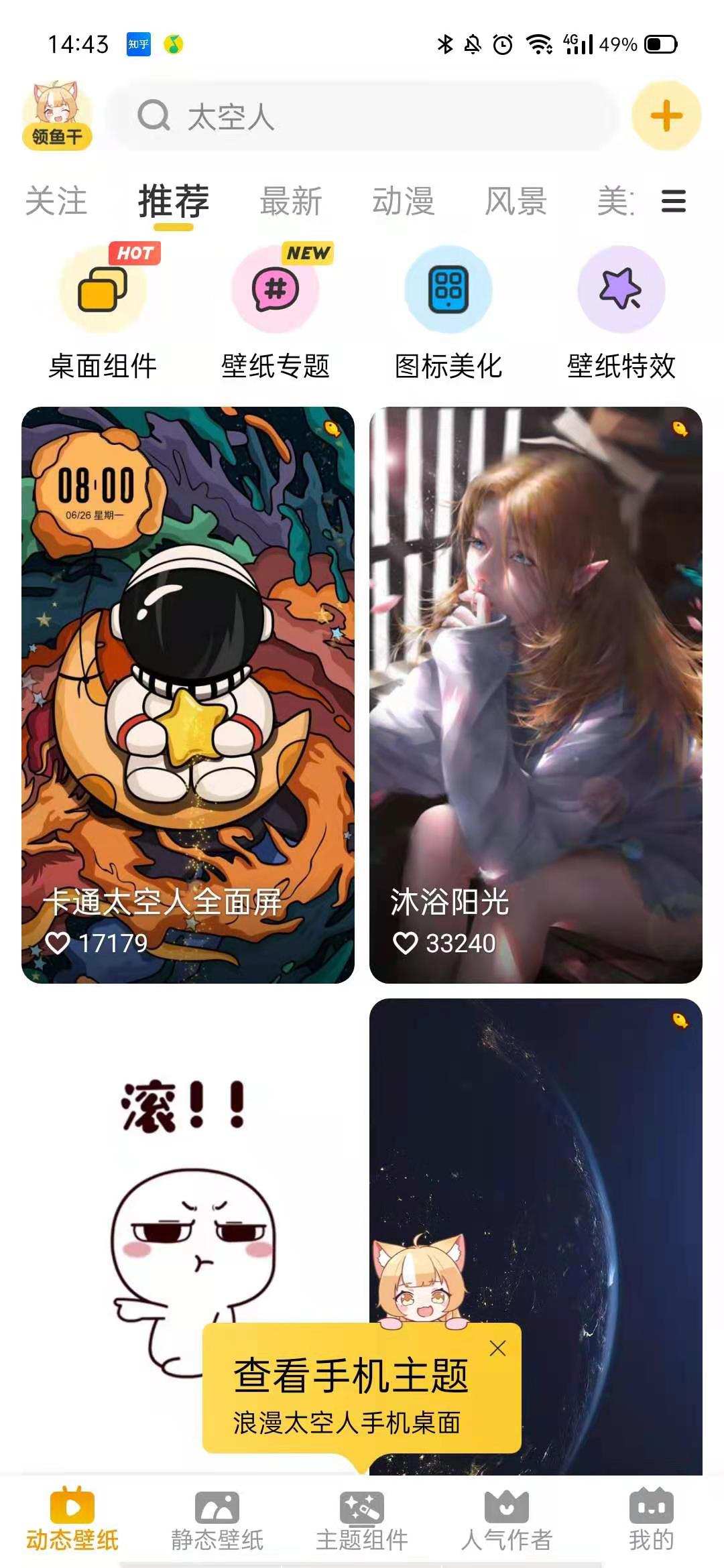Viewport: 724px width, 1568px height.
Task: Open the 太空人 search box
Action: pyautogui.click(x=362, y=117)
